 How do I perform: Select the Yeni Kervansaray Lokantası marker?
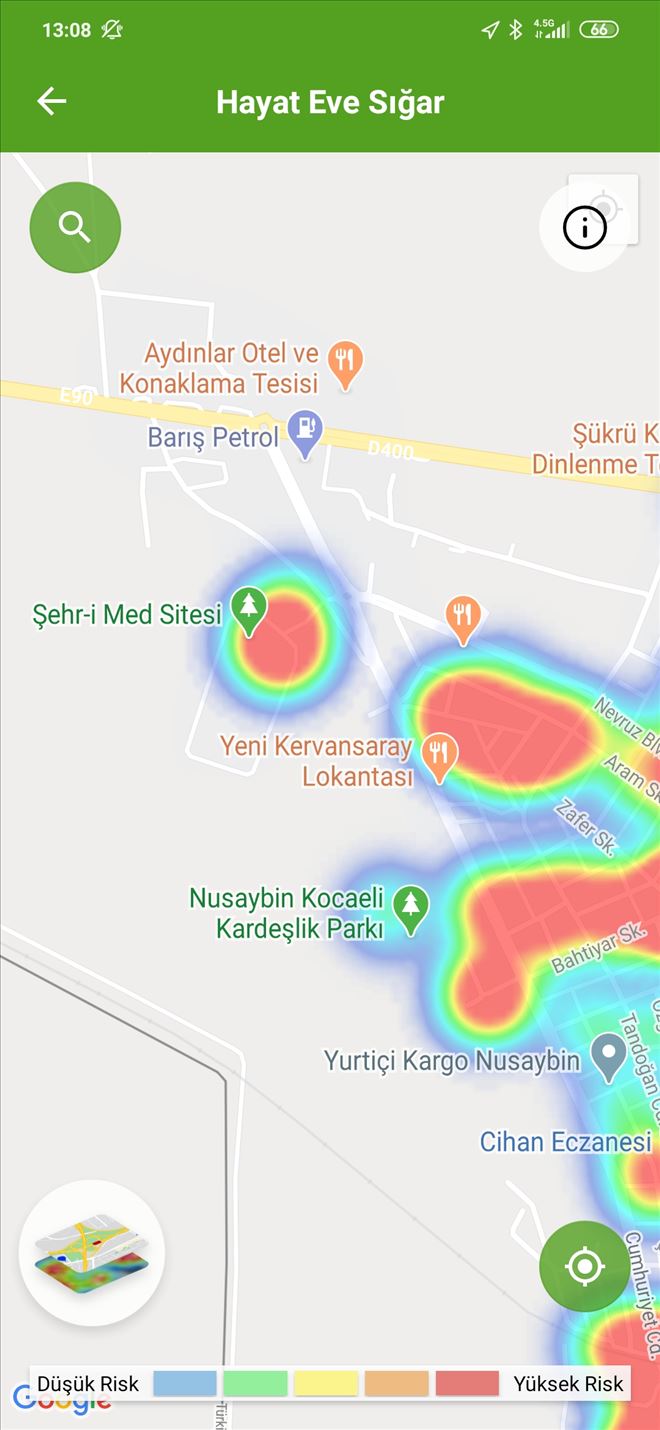[x=438, y=756]
